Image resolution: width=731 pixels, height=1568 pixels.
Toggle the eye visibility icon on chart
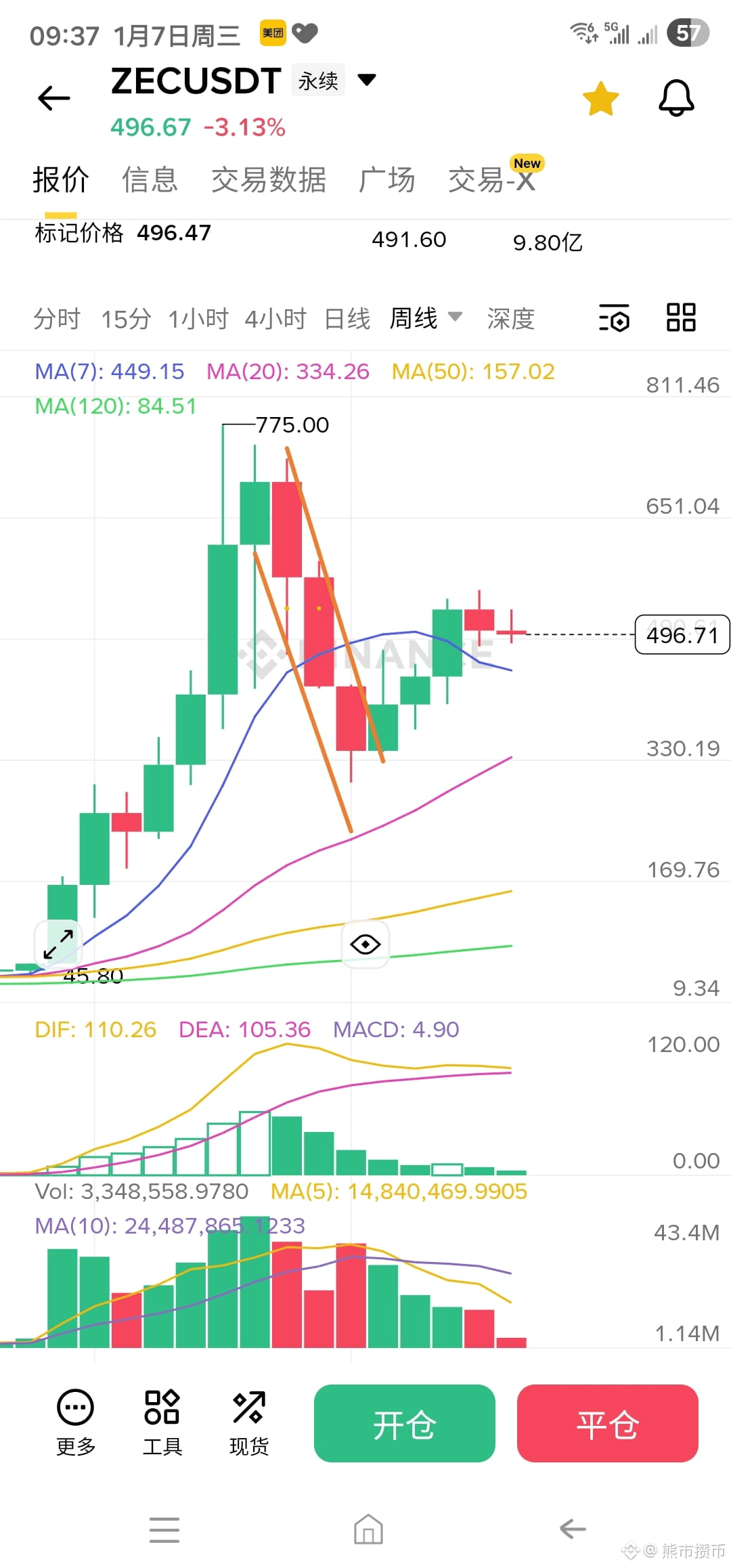(365, 944)
